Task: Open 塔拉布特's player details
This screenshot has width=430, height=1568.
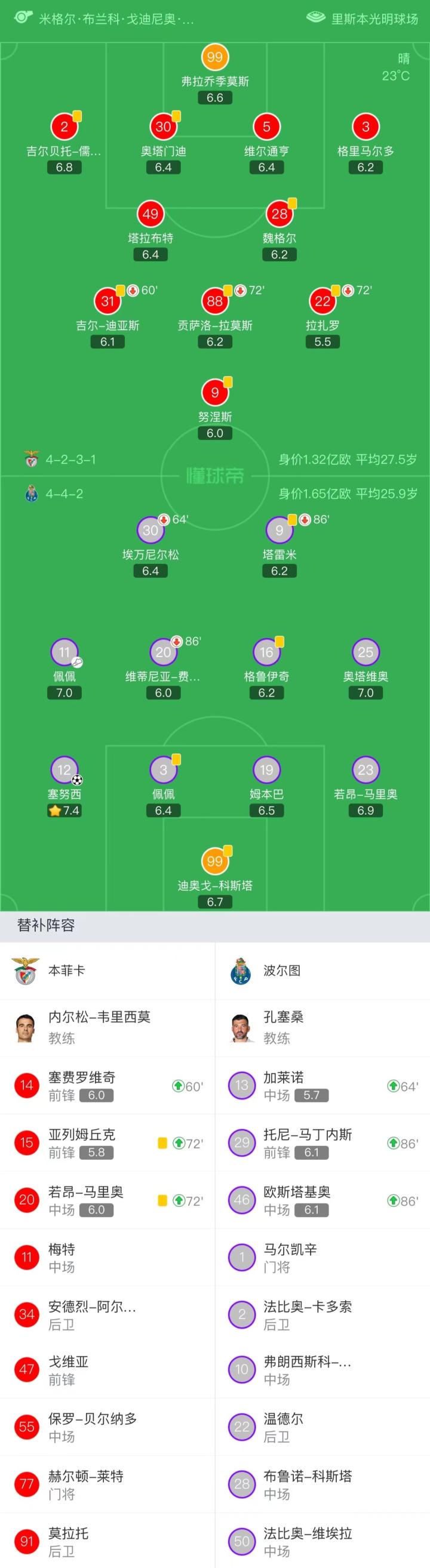Action: (x=150, y=215)
